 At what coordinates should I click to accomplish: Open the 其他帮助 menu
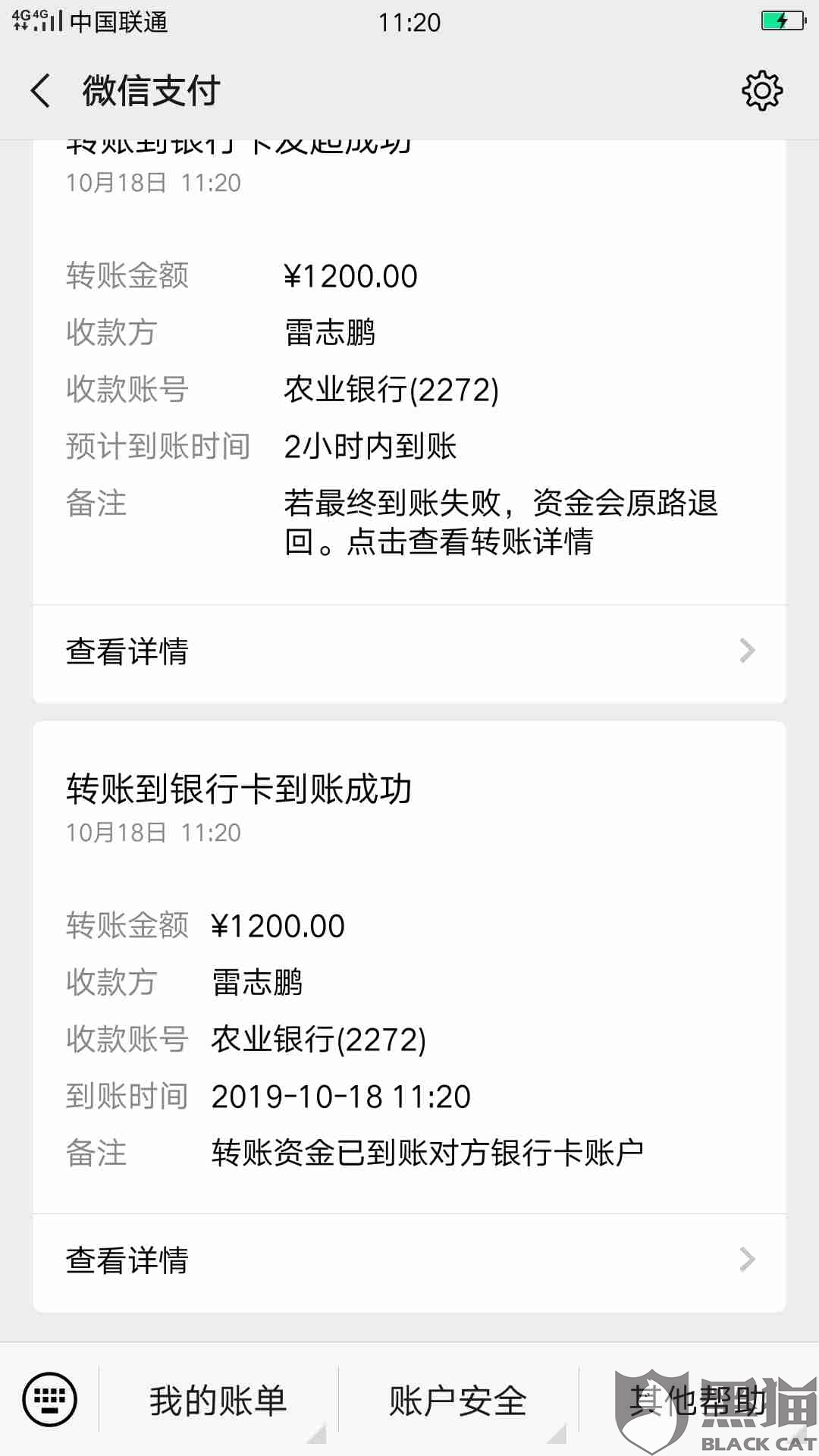tap(698, 1400)
